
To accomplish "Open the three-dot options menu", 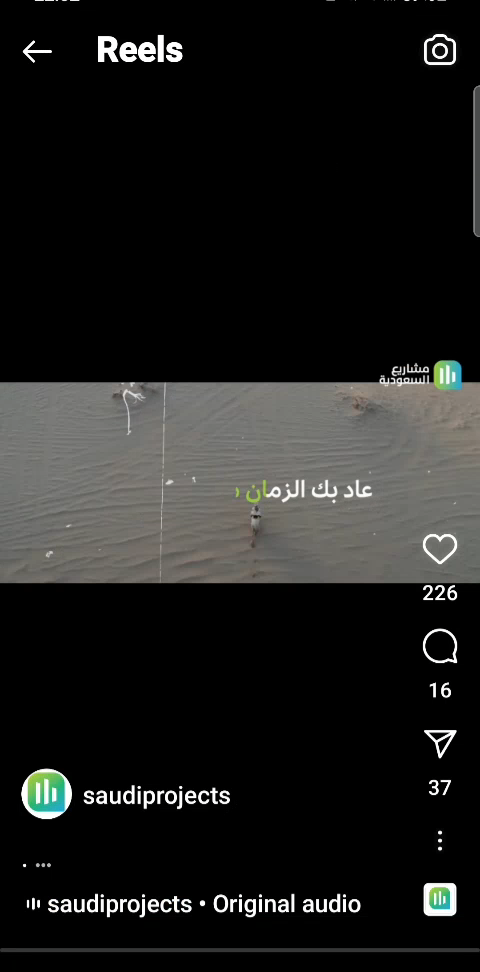I will [x=440, y=841].
